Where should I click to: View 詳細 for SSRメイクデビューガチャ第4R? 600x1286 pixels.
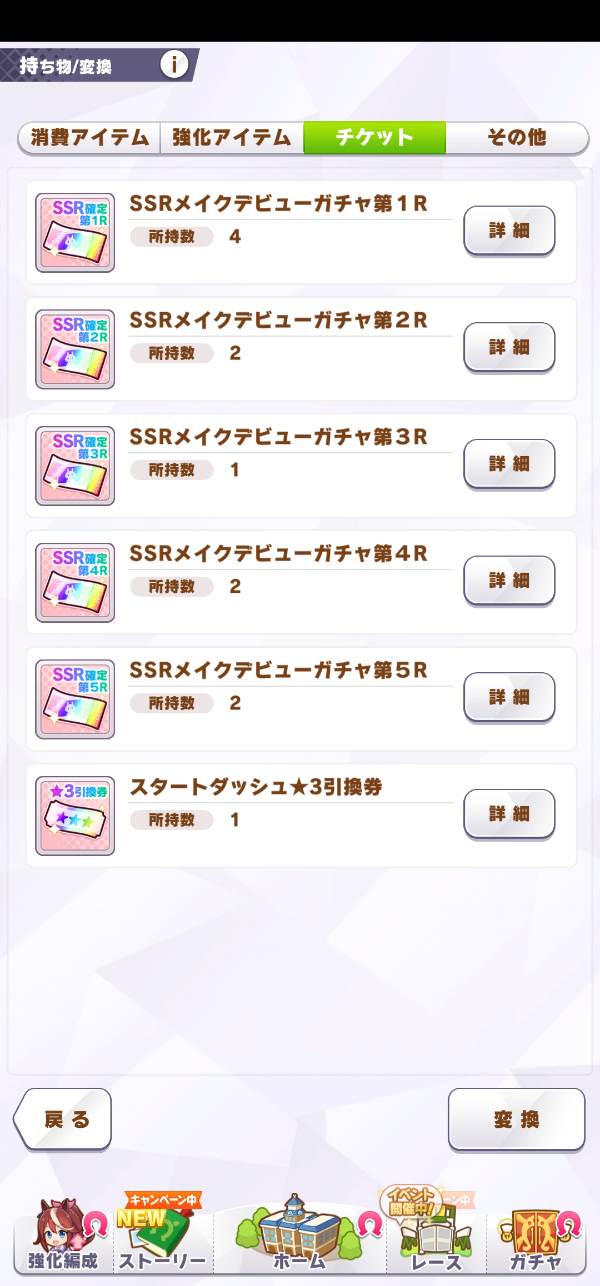(x=509, y=581)
